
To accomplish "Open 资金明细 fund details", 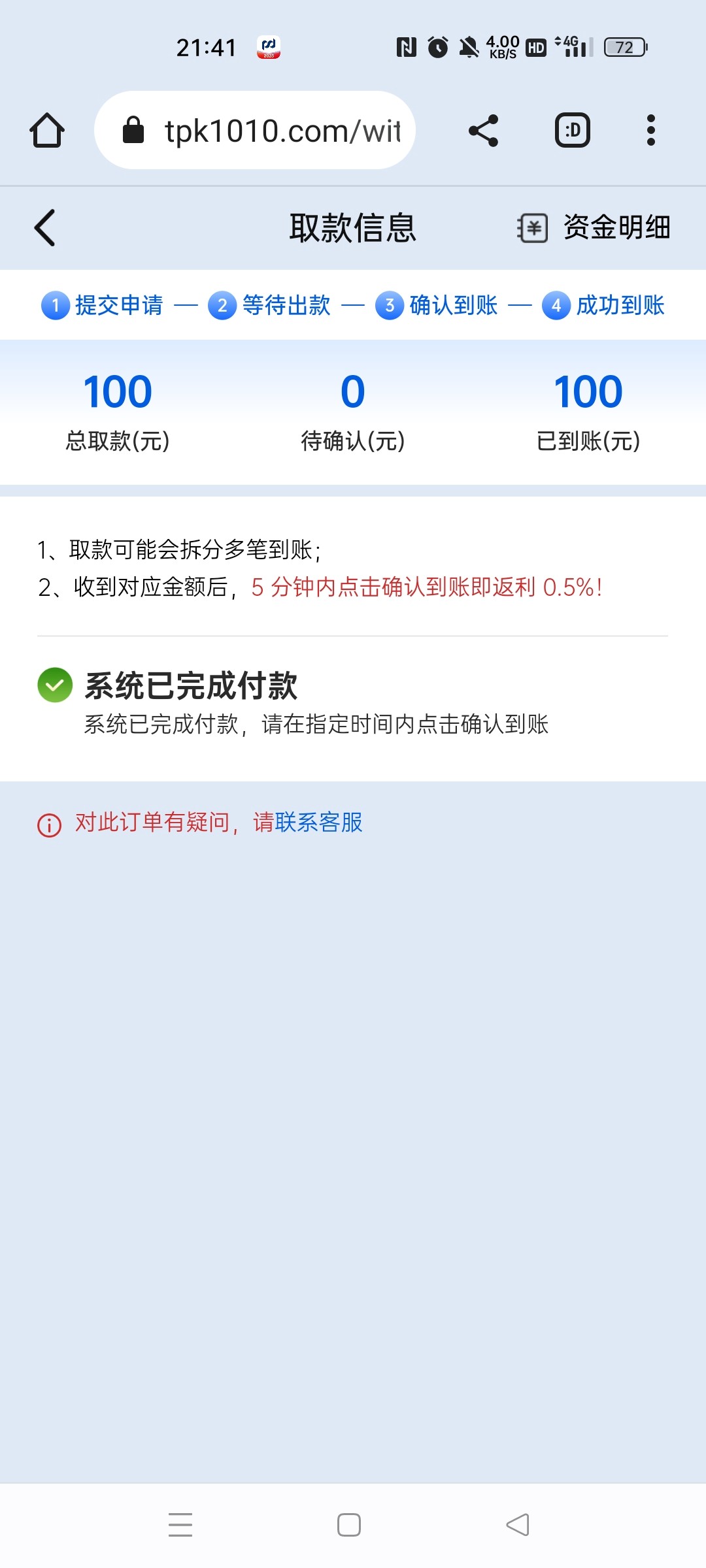I will (594, 228).
